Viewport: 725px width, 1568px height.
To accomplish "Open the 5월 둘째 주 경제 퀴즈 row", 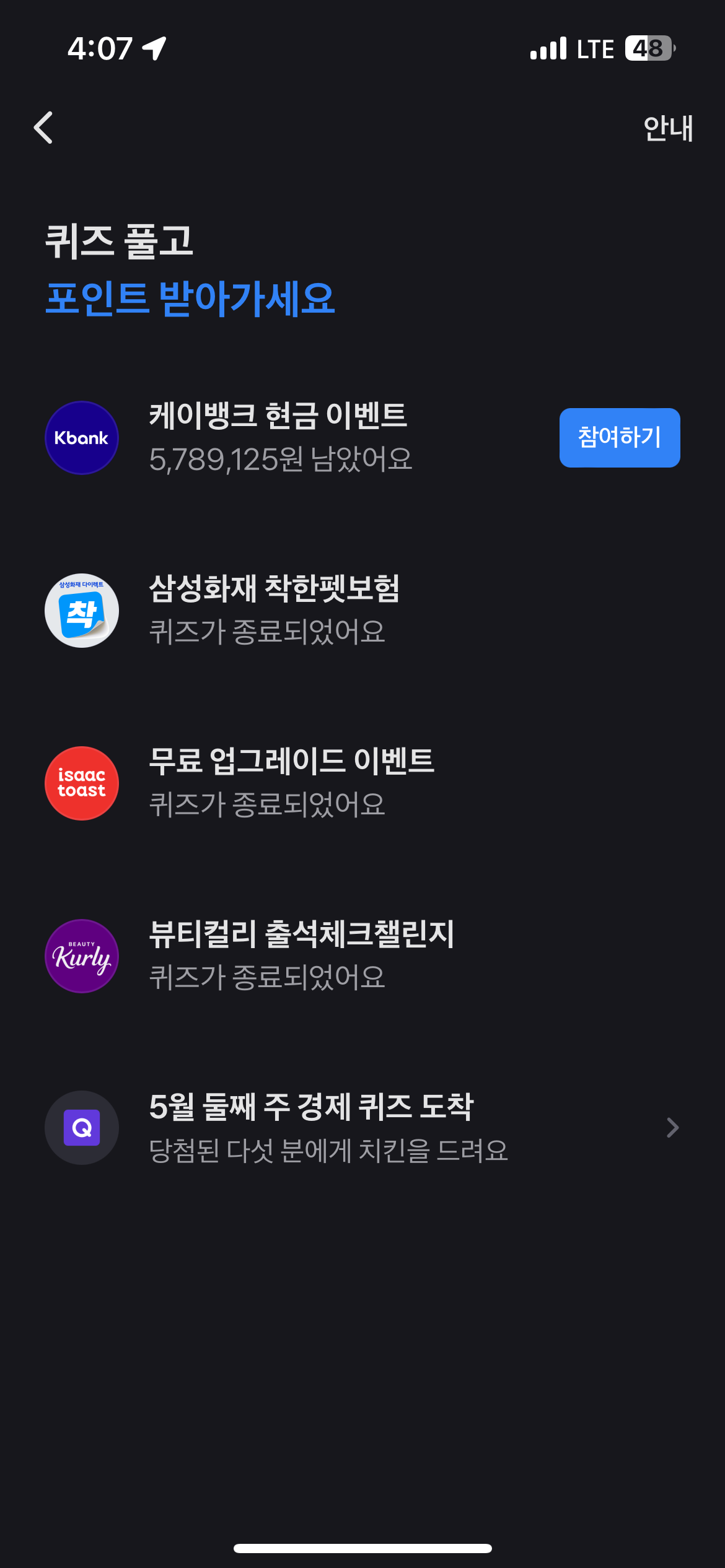I will [362, 1128].
